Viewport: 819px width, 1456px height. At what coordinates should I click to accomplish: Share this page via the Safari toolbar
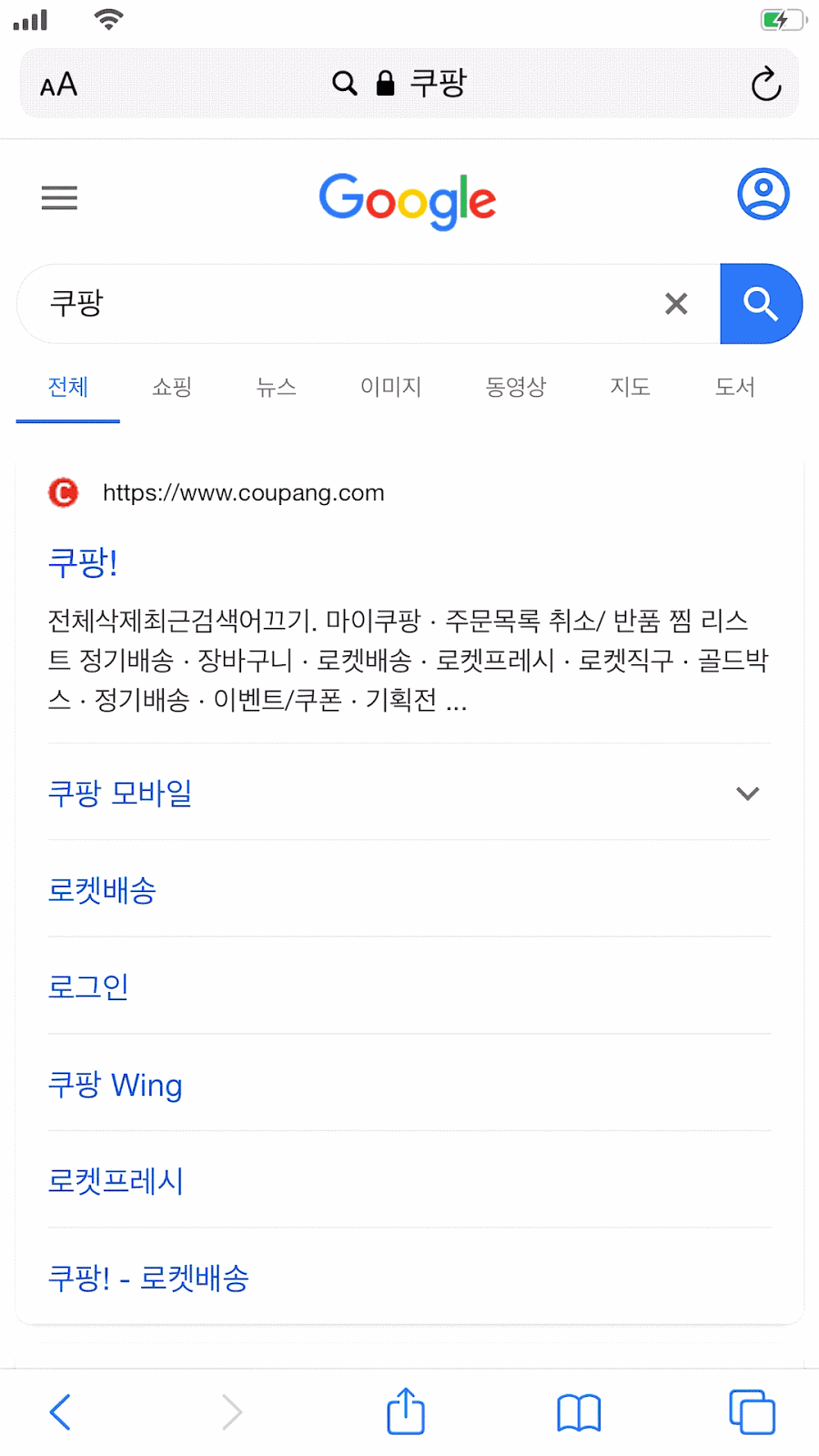pyautogui.click(x=406, y=1411)
